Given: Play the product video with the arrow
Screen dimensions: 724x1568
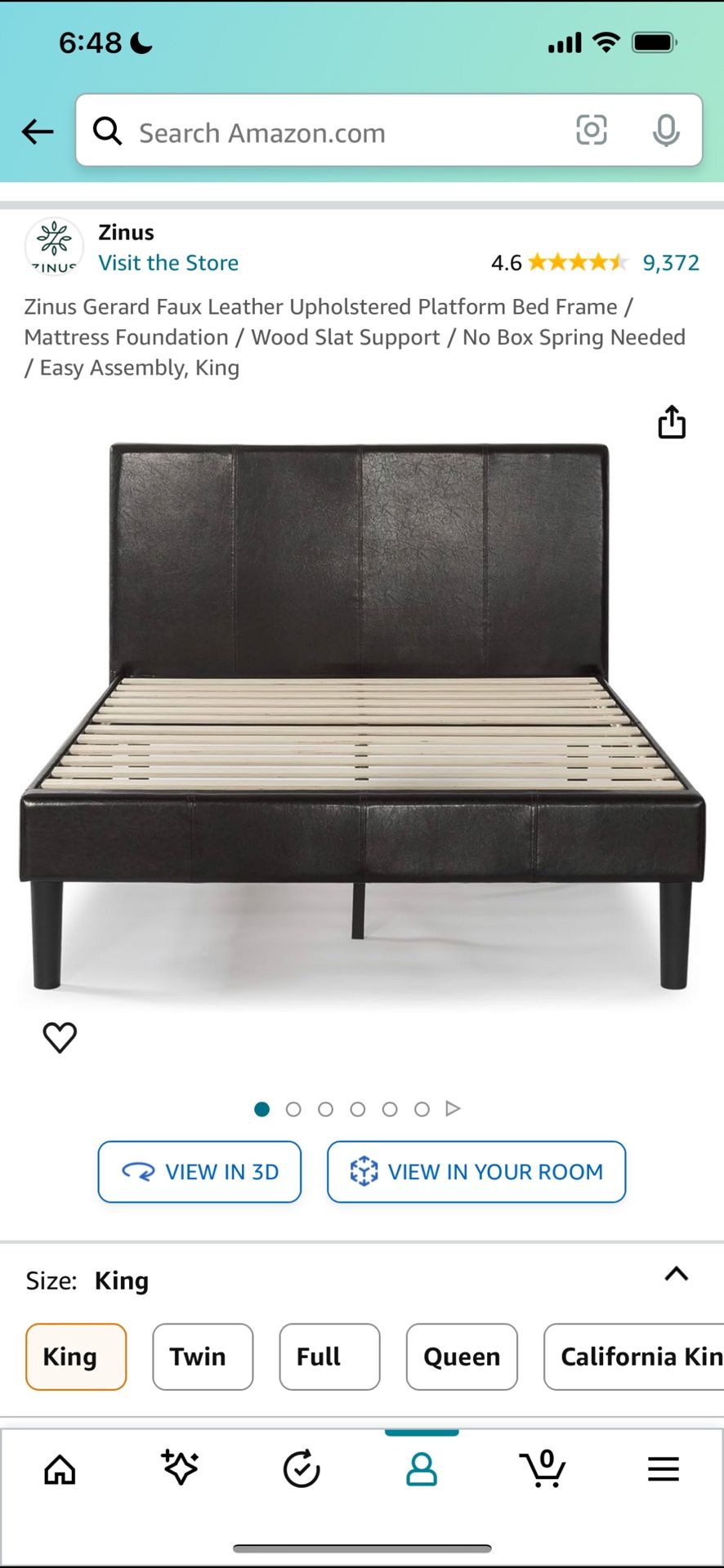Looking at the screenshot, I should coord(453,1108).
